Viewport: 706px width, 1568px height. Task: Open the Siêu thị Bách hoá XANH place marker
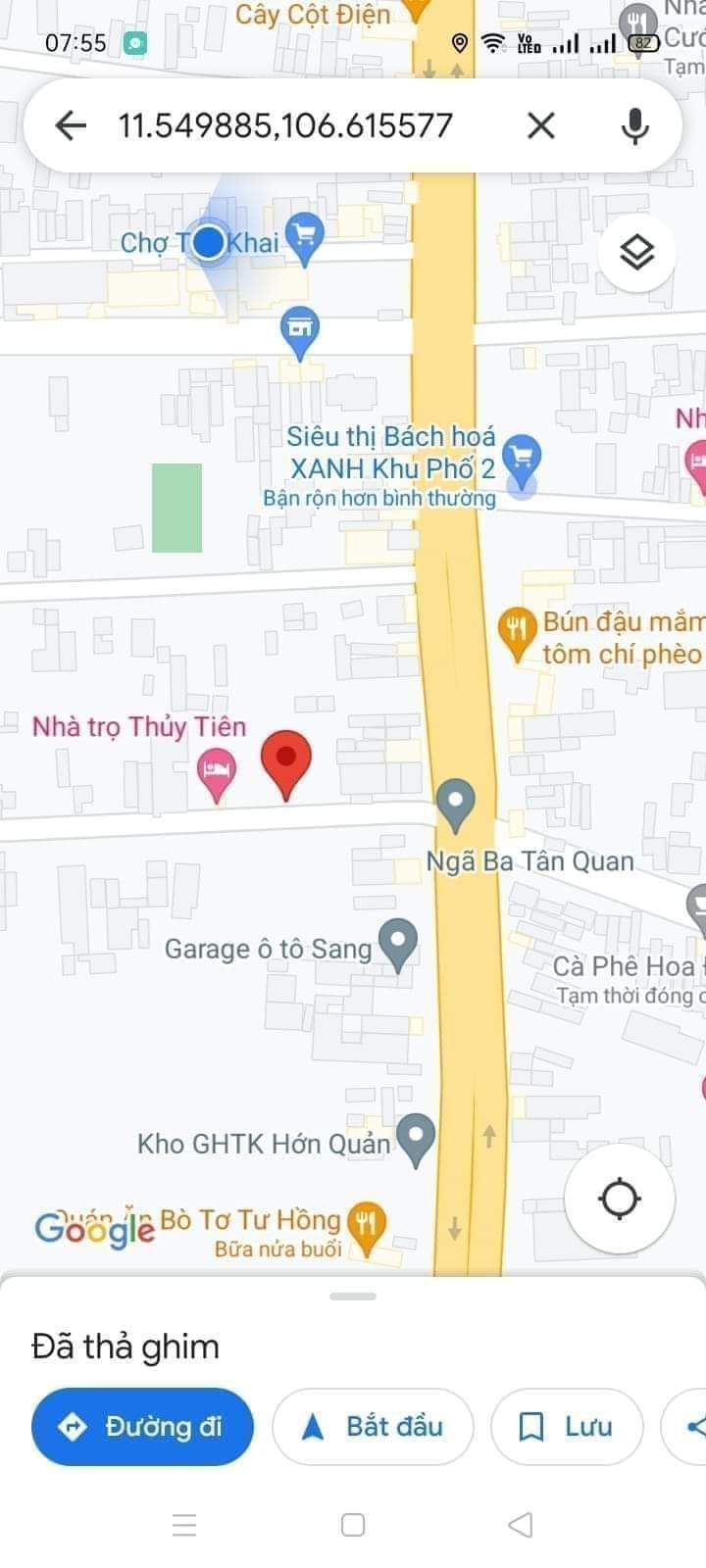pos(521,457)
